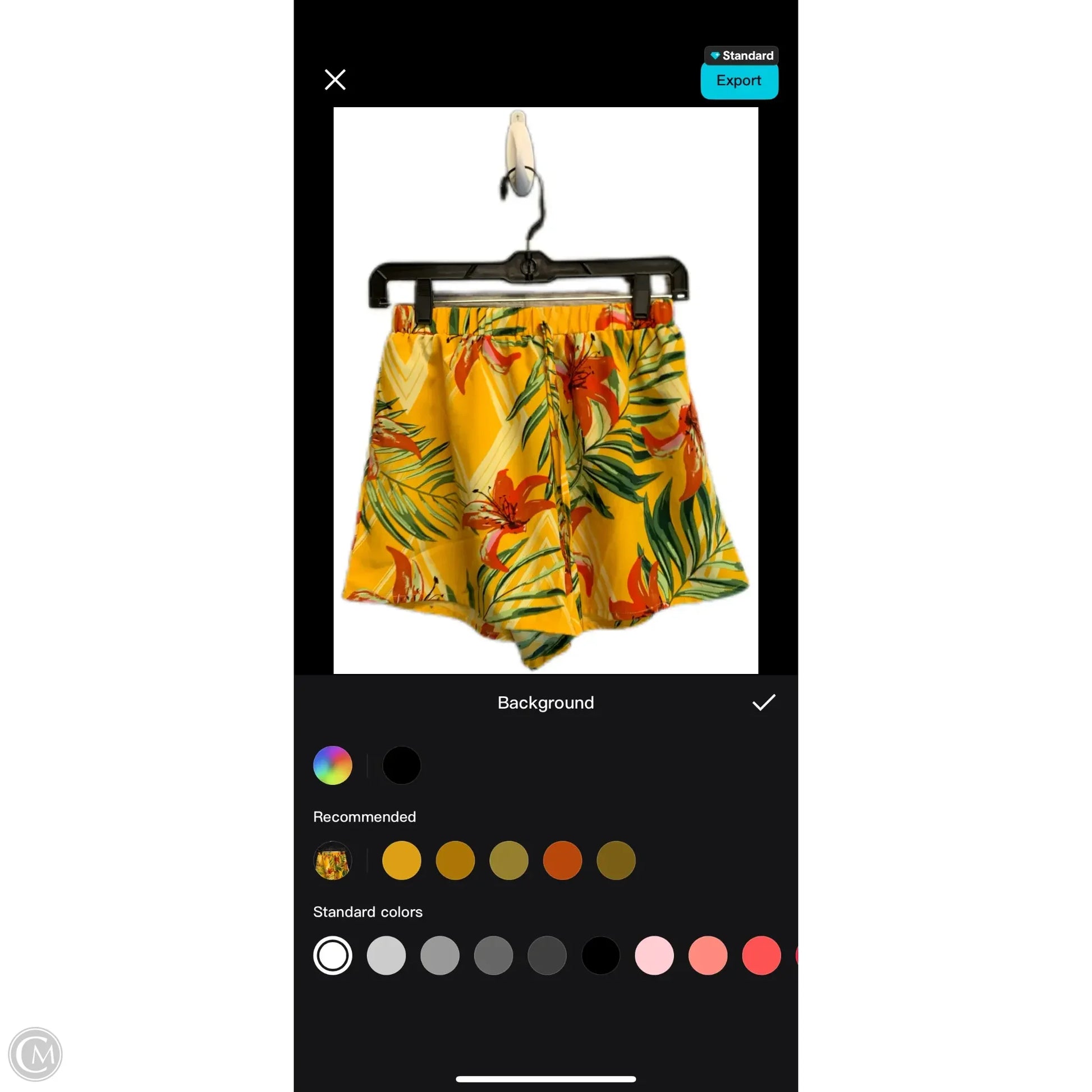This screenshot has height=1092, width=1092.
Task: Pick the light gray standard color
Action: [386, 956]
